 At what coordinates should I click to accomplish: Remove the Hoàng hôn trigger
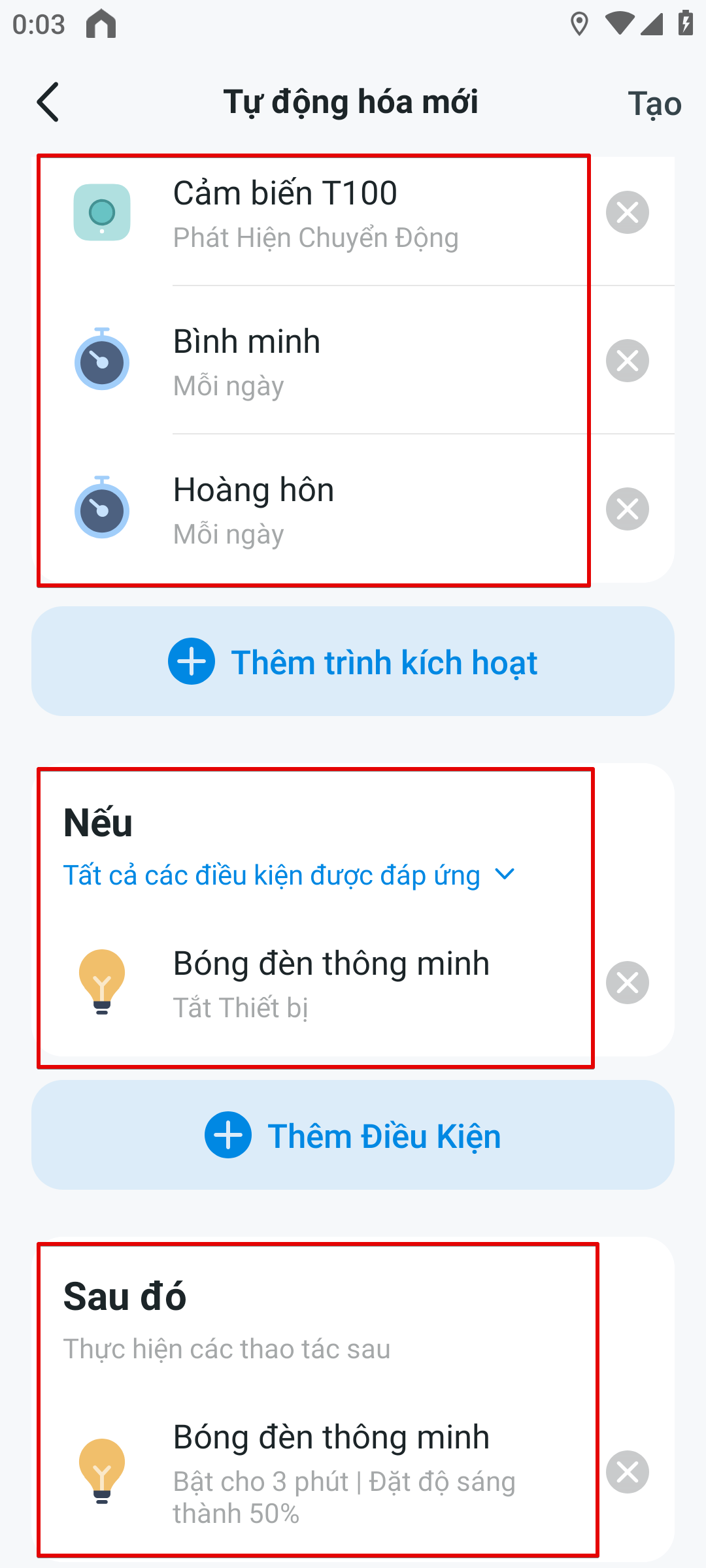click(x=627, y=509)
